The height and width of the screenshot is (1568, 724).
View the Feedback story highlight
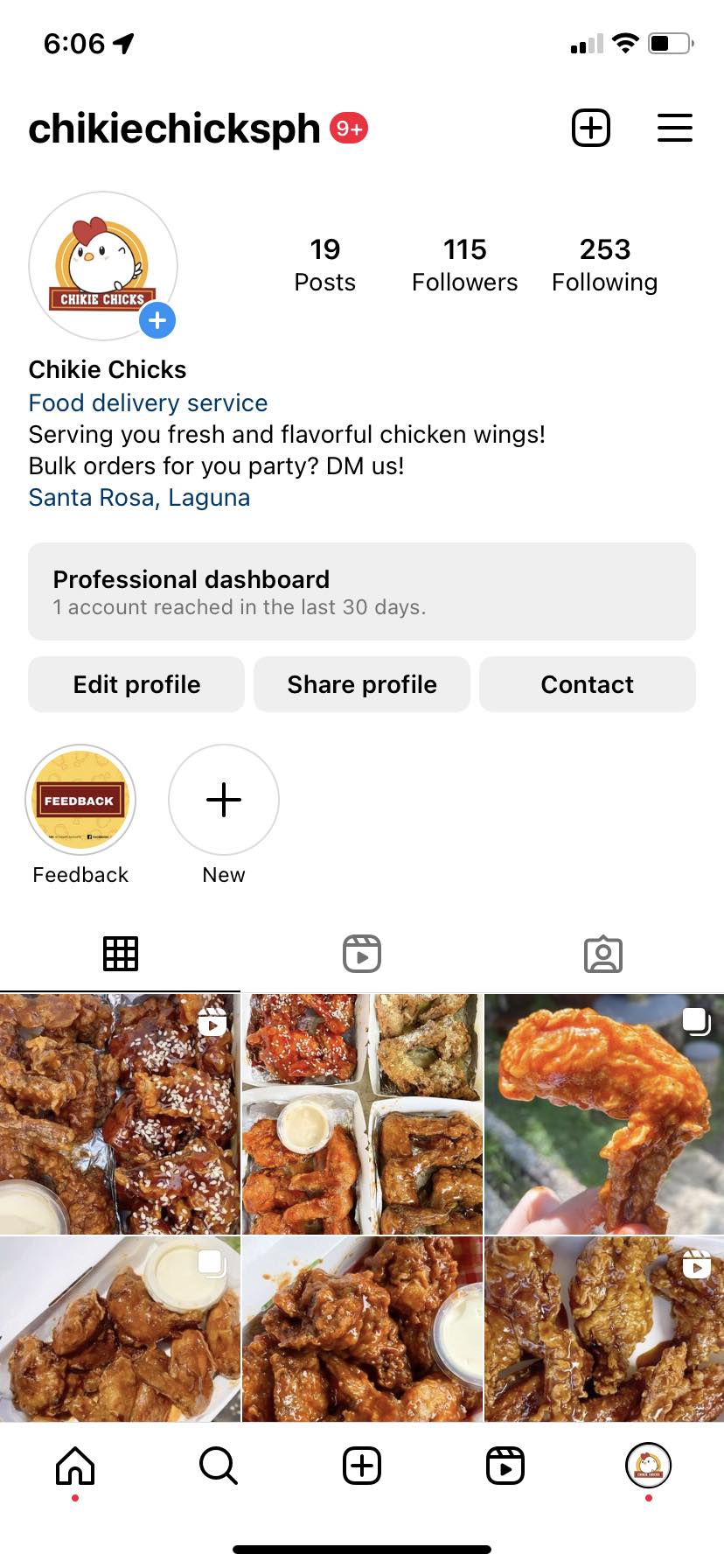[x=80, y=800]
